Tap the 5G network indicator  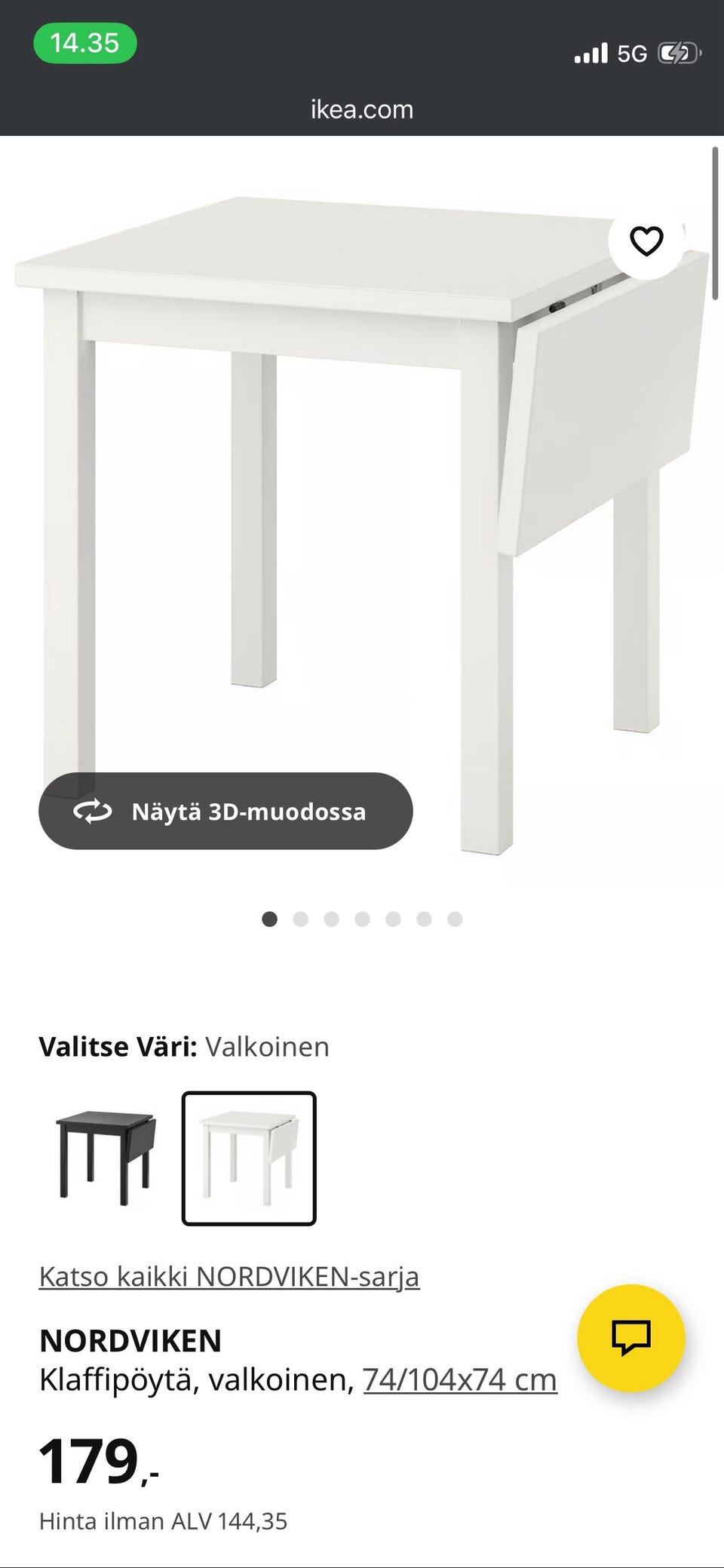pyautogui.click(x=633, y=54)
